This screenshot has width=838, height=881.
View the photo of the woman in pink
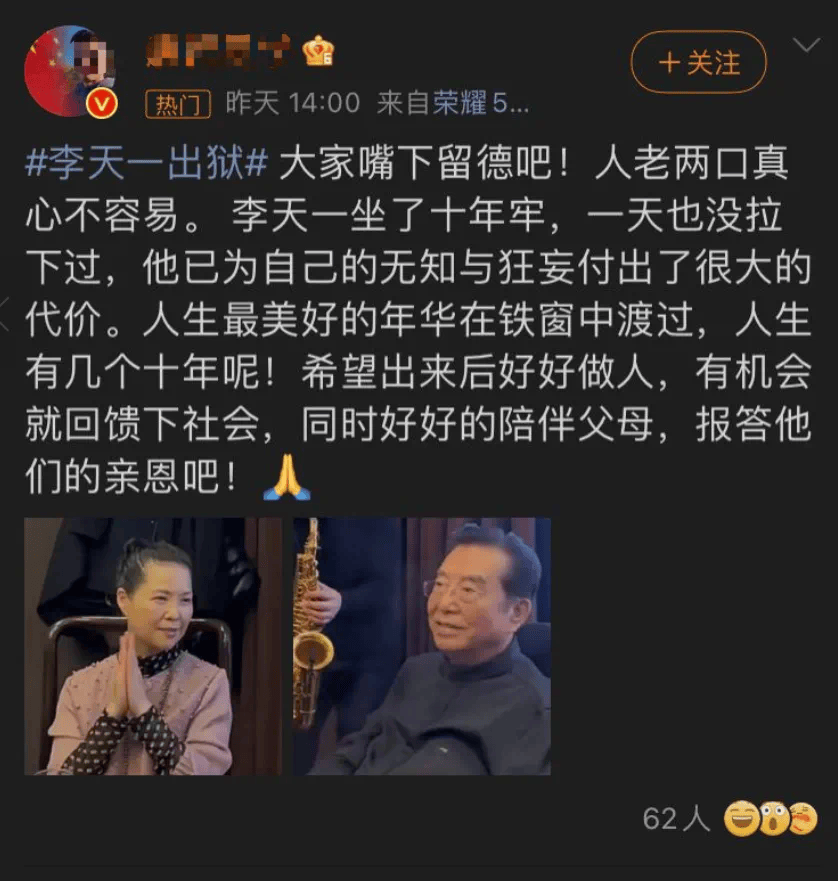(153, 646)
